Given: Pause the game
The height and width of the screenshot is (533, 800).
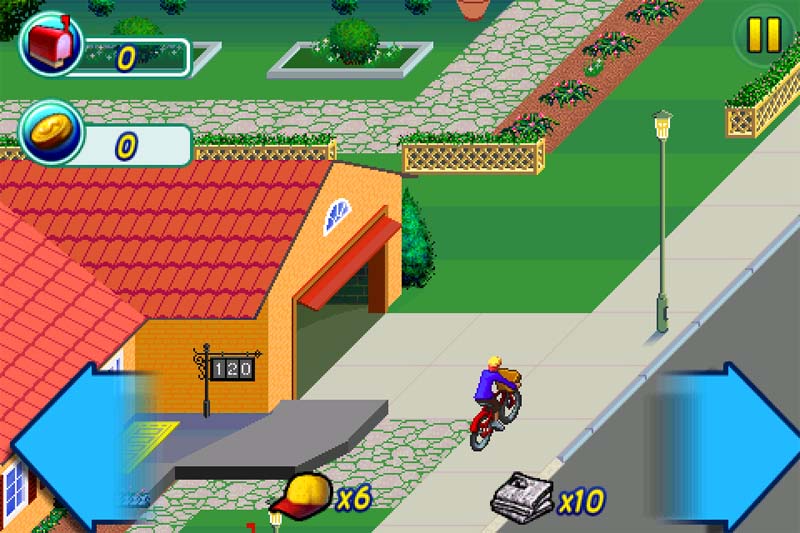Looking at the screenshot, I should coord(763,35).
